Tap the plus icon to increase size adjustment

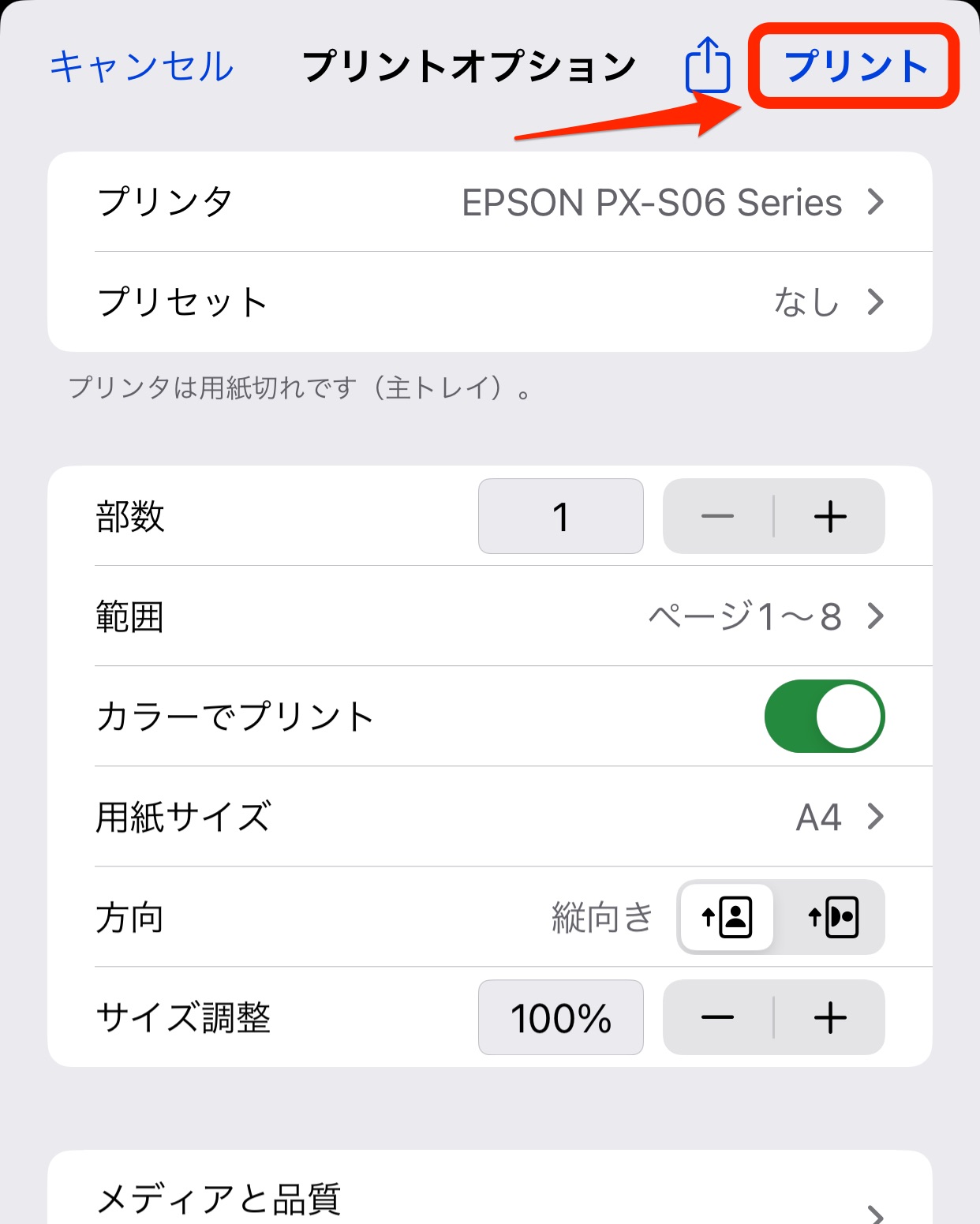(x=829, y=1018)
